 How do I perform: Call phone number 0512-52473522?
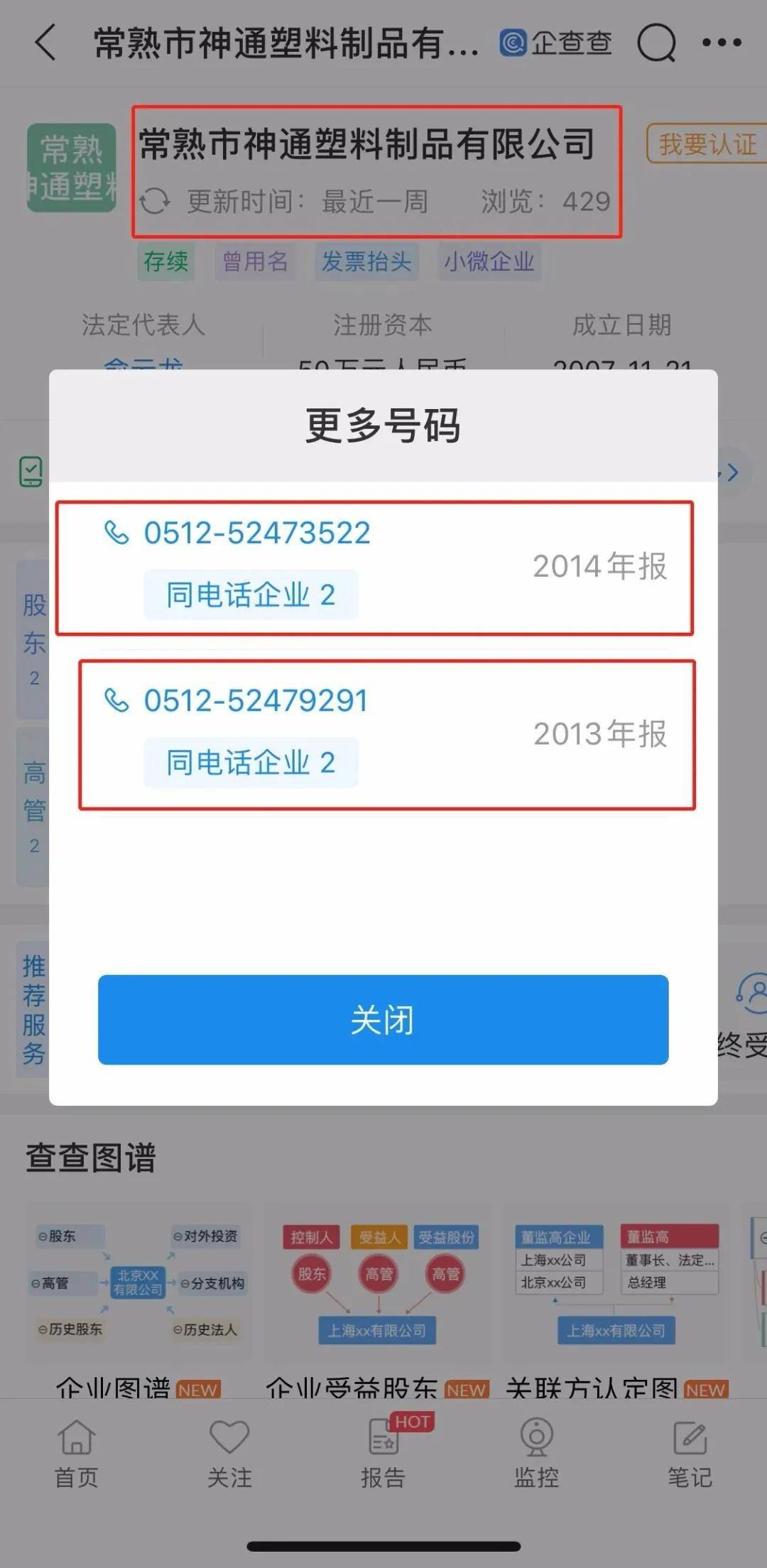point(256,533)
